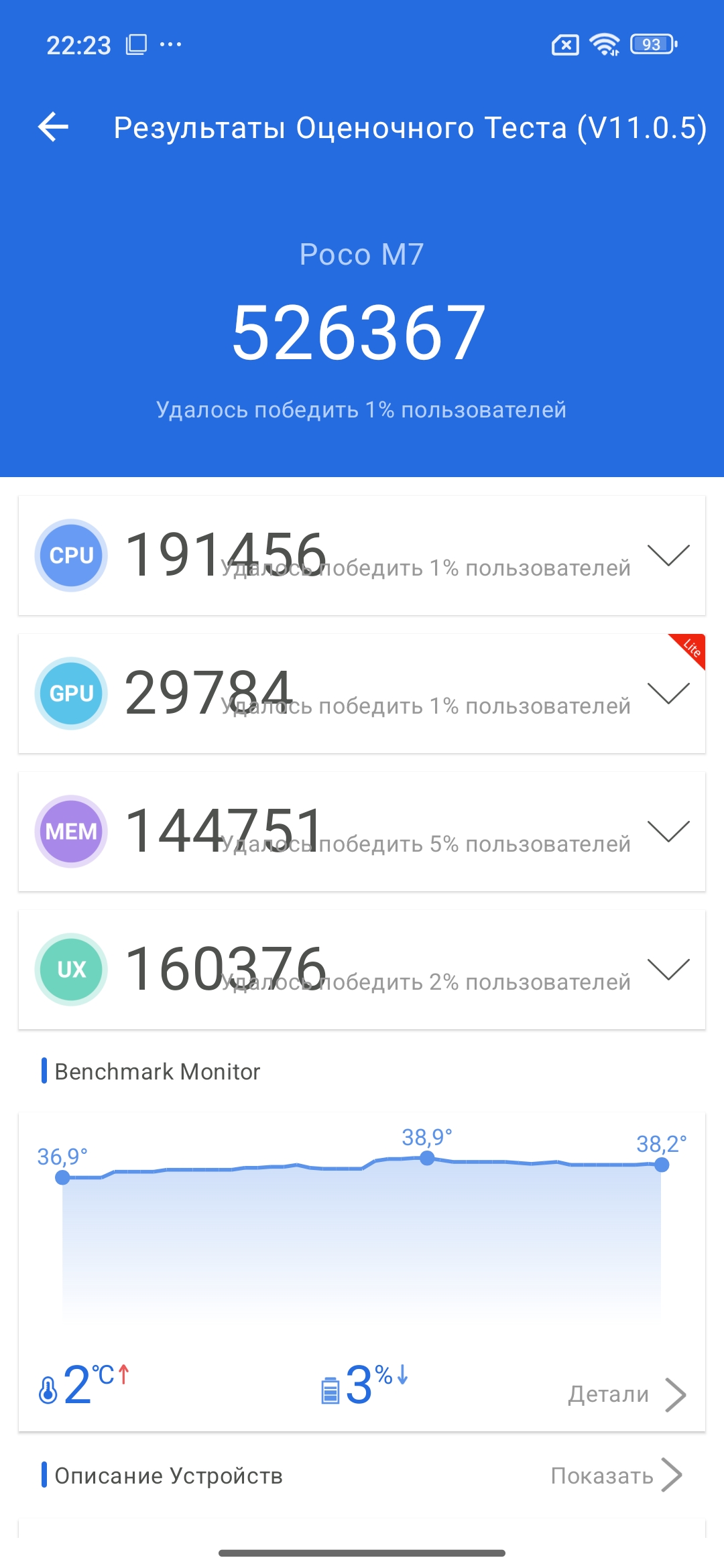Expand the UX score section
This screenshot has width=724, height=1568.
[x=668, y=970]
